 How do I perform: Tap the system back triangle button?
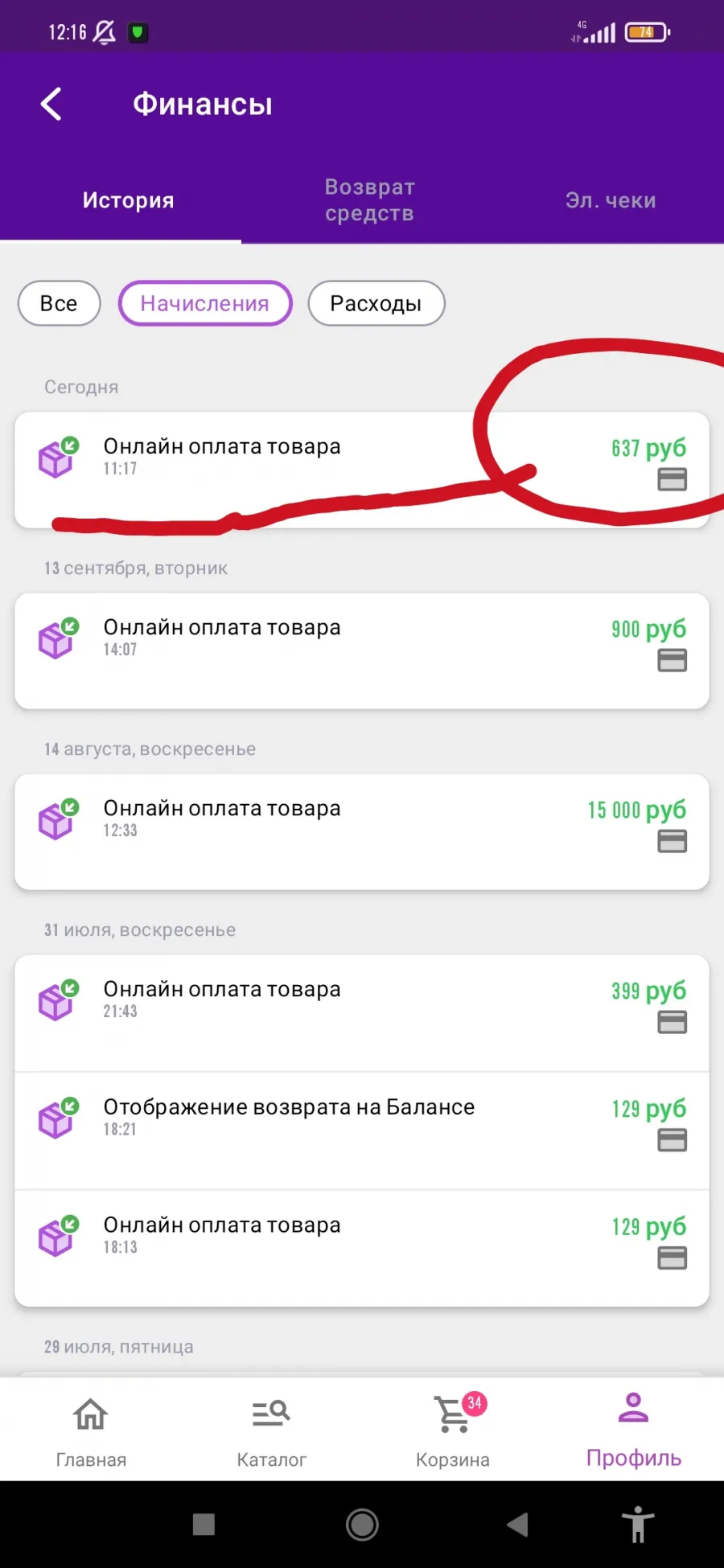(517, 1525)
